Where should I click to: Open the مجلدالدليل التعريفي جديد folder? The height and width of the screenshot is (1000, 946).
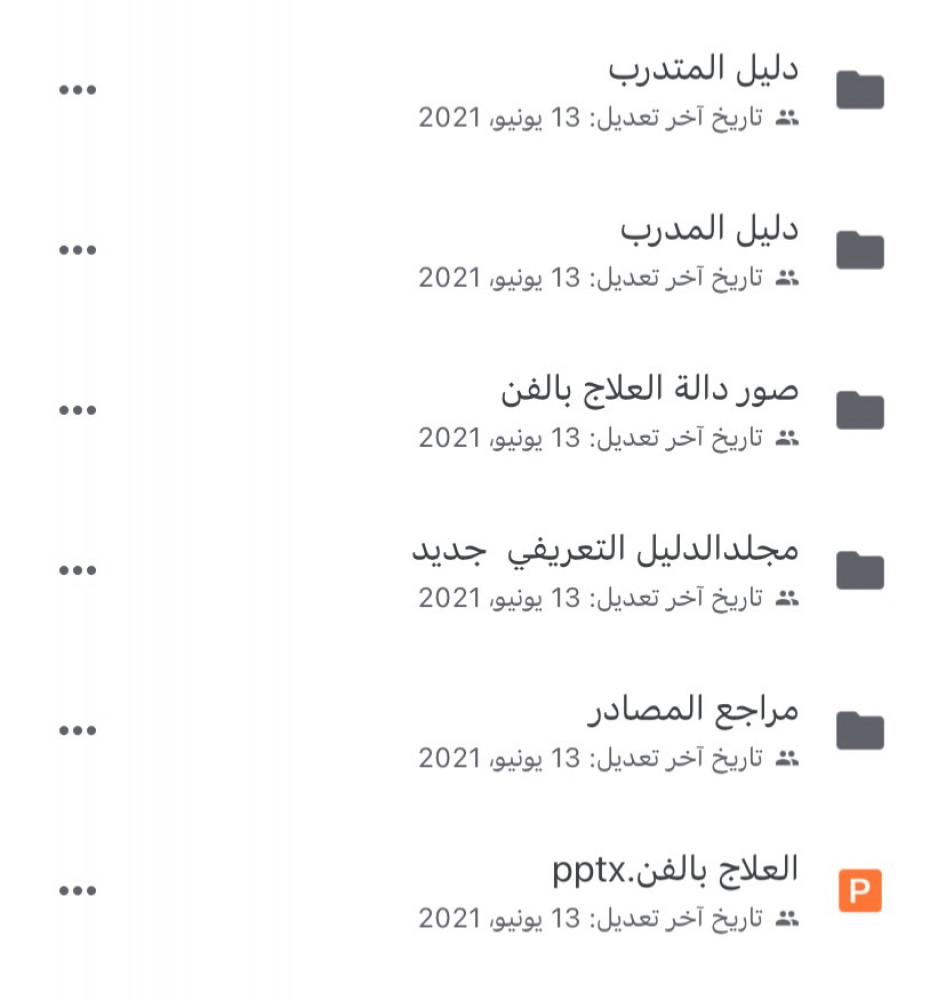(605, 549)
